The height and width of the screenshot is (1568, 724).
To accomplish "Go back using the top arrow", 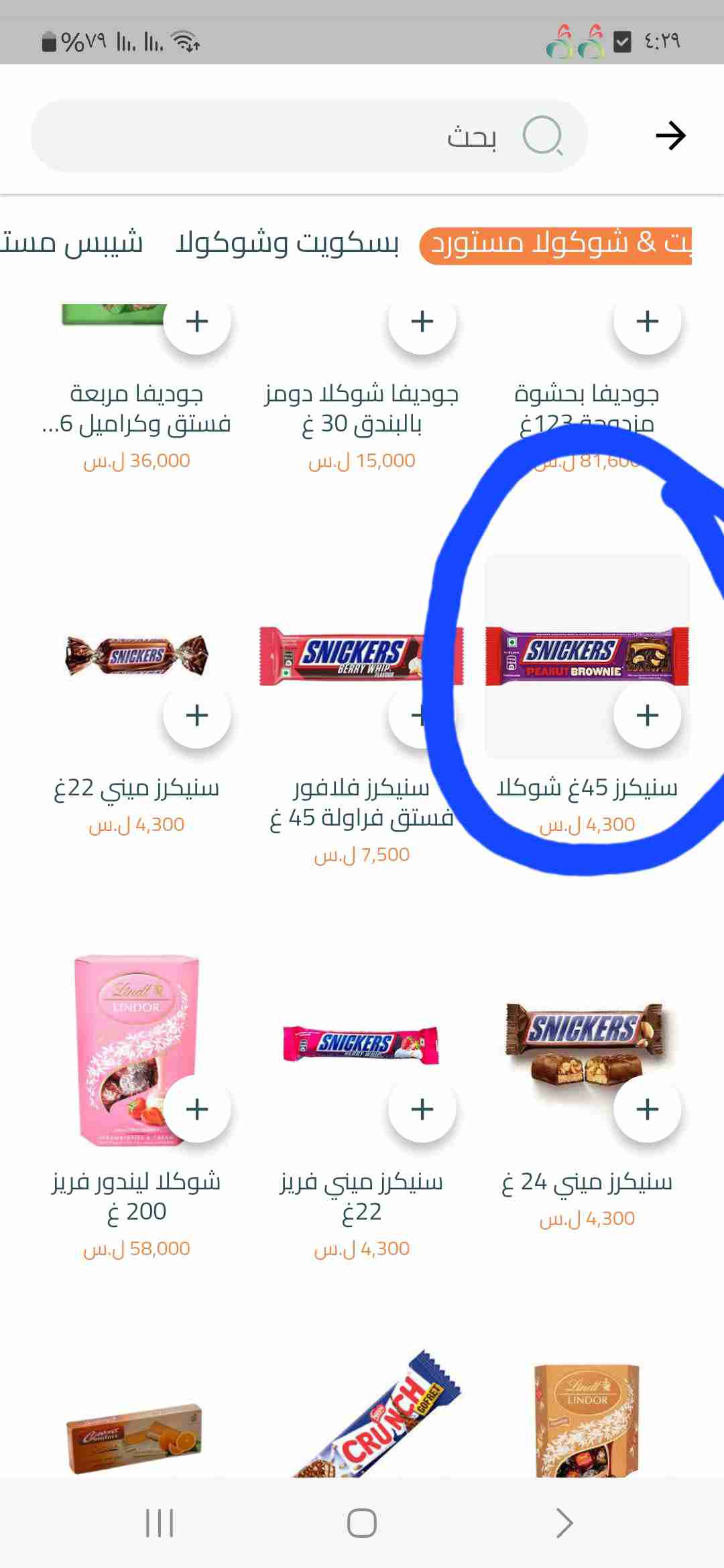I will coord(670,136).
